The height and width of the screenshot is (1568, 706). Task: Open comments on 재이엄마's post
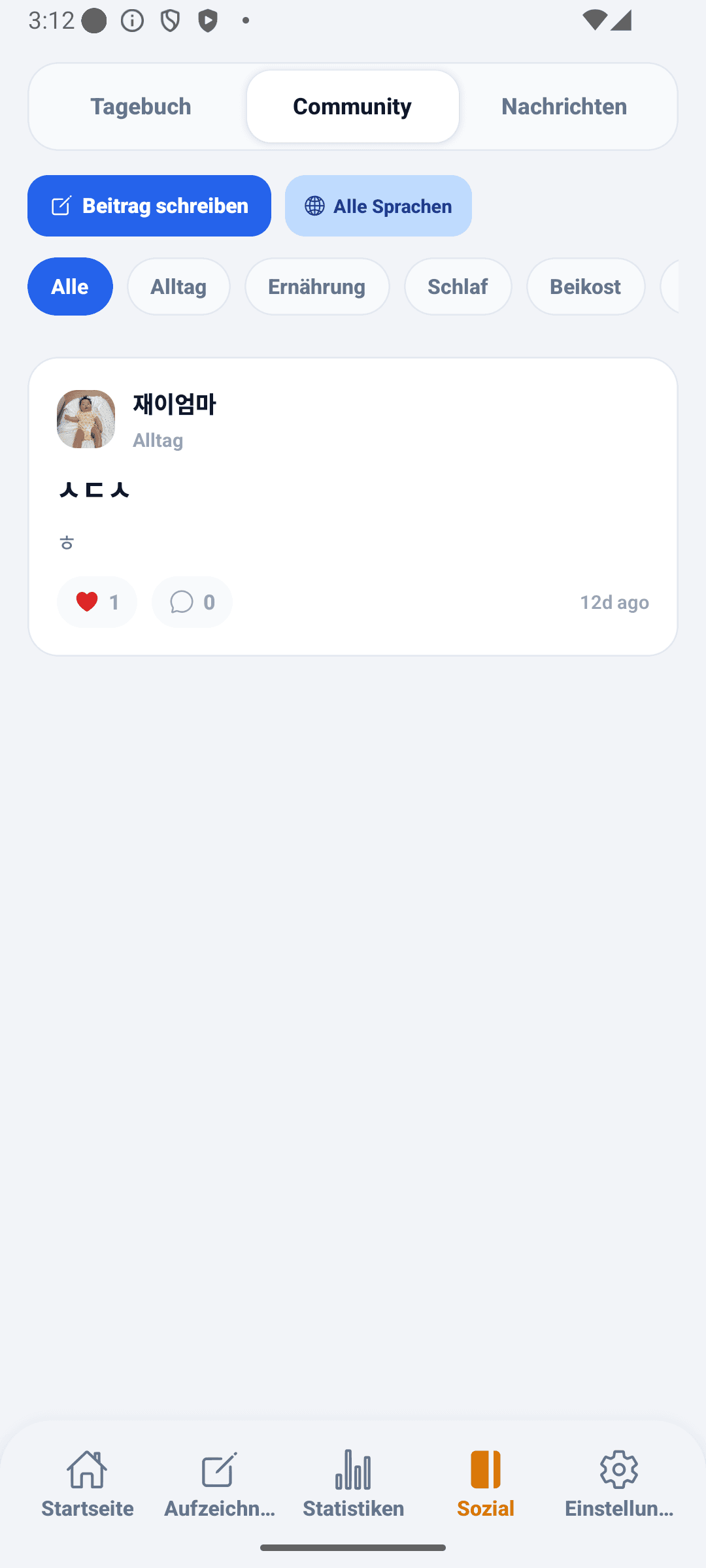point(192,602)
